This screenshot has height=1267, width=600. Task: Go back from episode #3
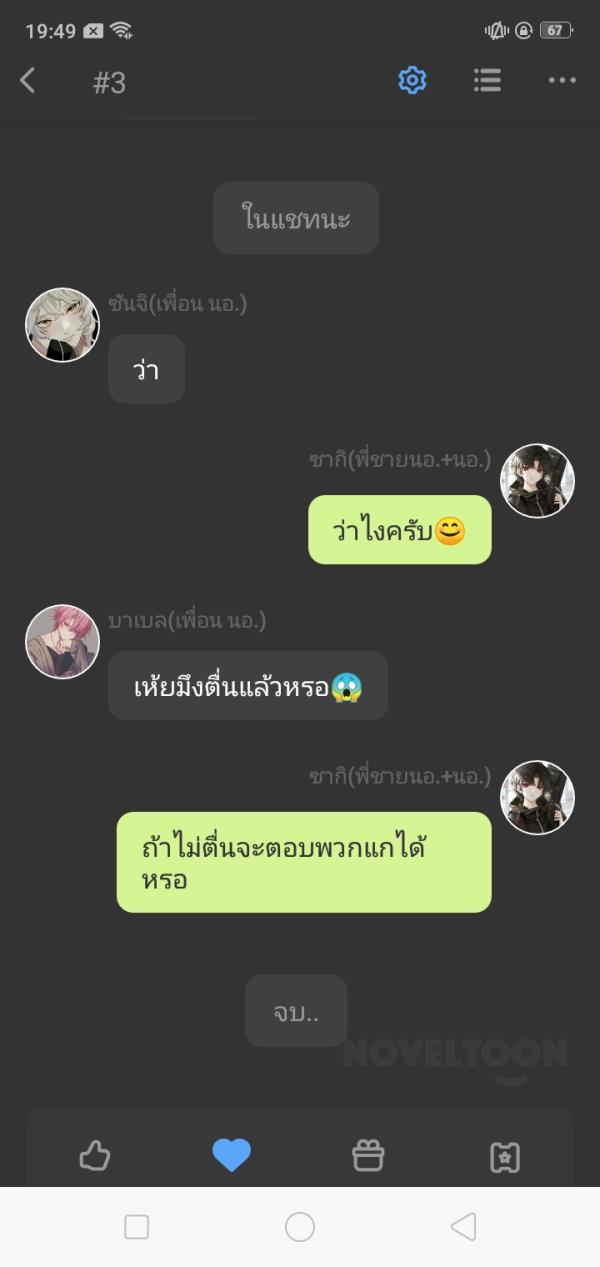28,81
